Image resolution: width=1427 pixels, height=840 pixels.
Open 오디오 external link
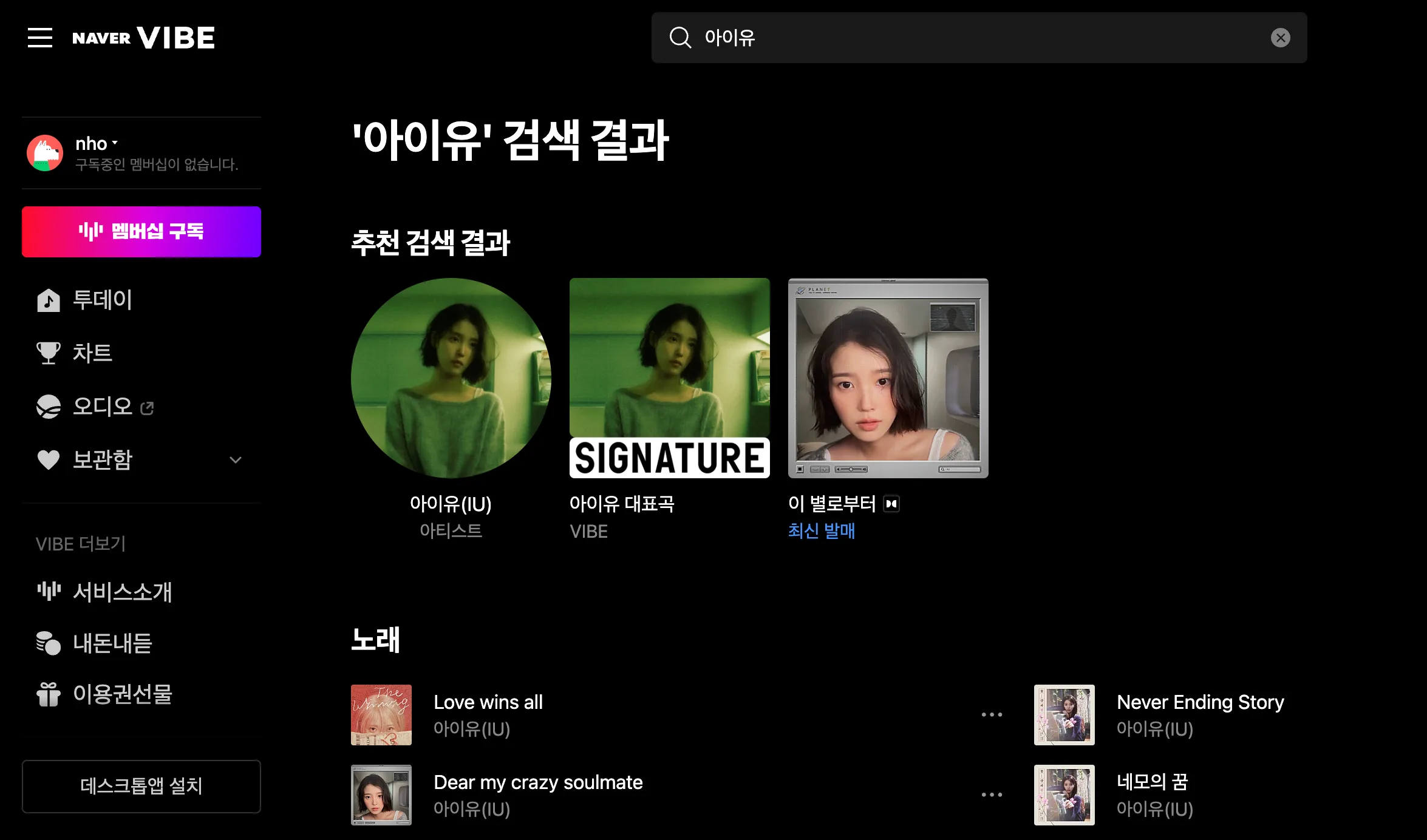(x=95, y=406)
